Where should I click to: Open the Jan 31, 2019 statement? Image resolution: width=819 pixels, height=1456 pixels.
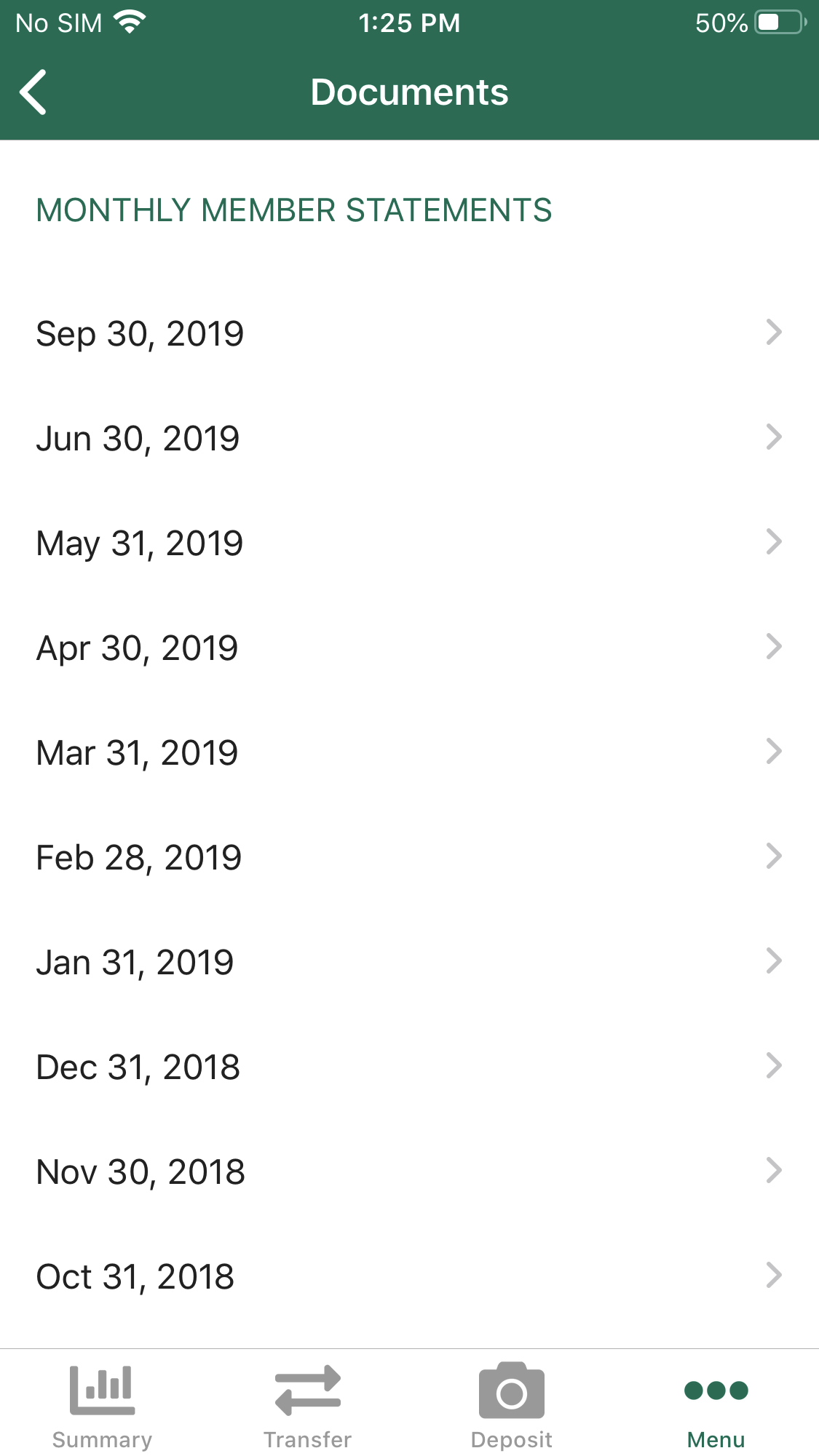coord(409,962)
